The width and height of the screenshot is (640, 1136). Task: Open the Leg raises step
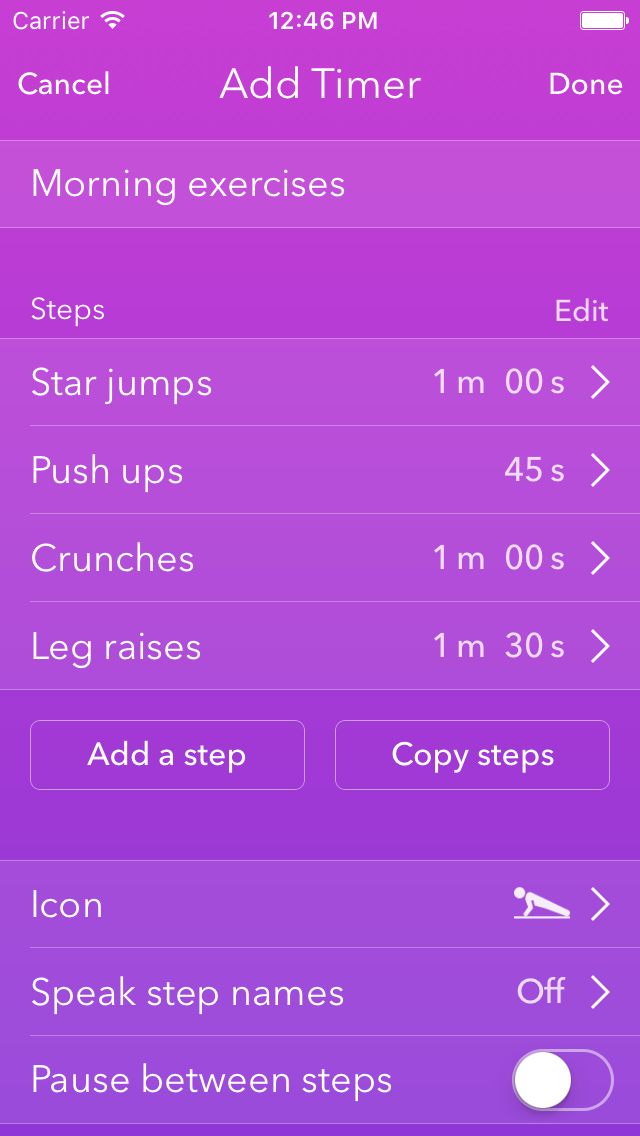(320, 646)
